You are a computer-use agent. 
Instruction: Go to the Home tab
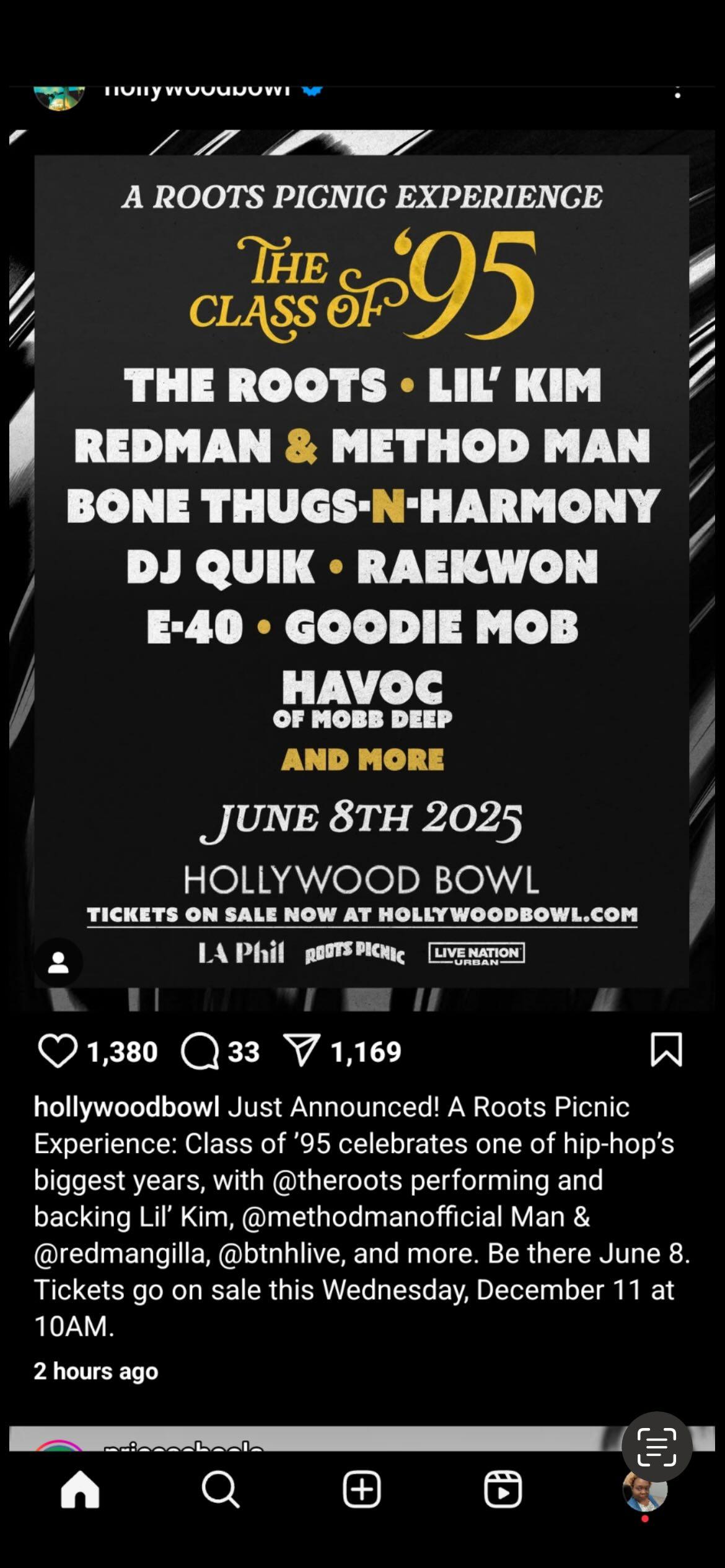point(80,1489)
